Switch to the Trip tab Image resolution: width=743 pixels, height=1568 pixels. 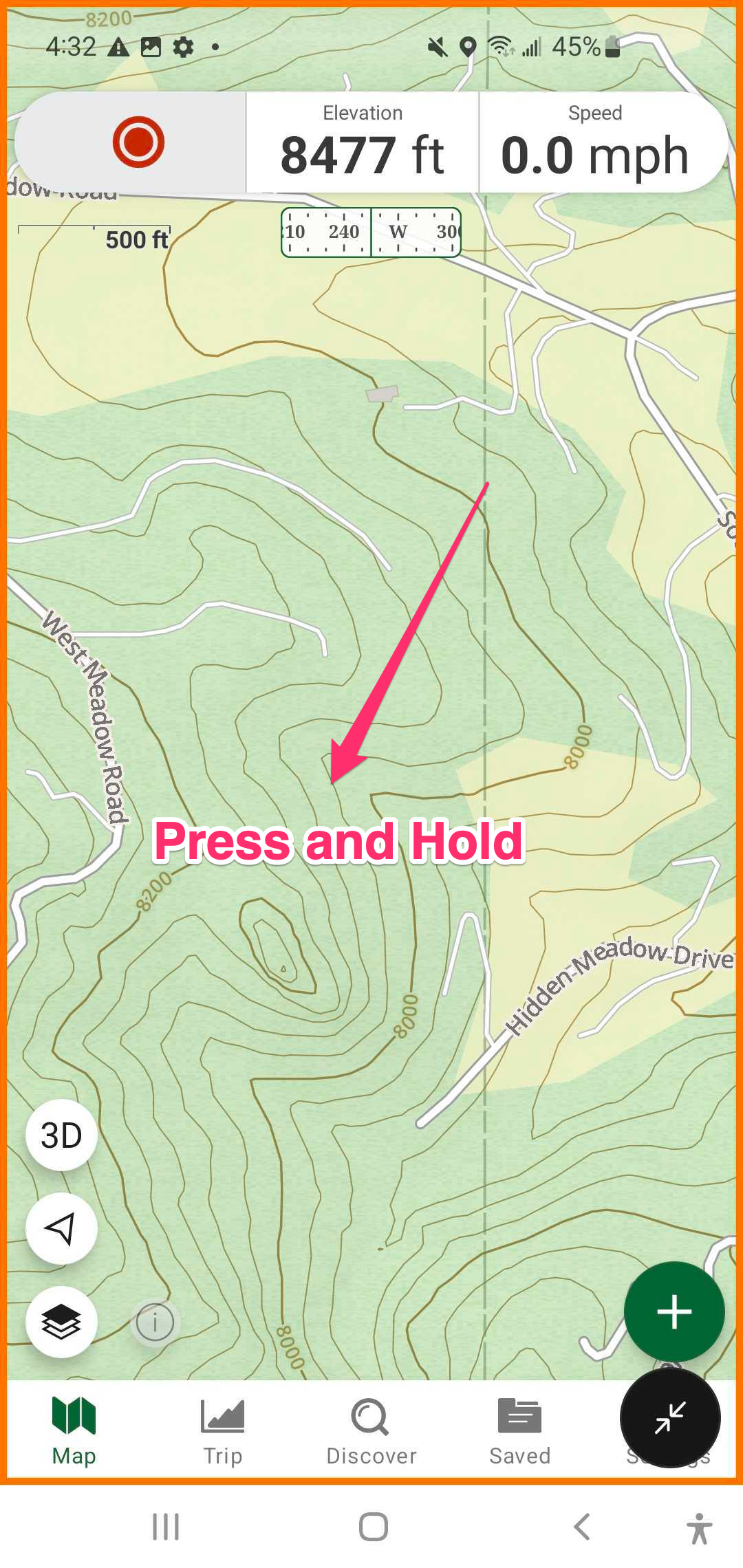pyautogui.click(x=222, y=1432)
